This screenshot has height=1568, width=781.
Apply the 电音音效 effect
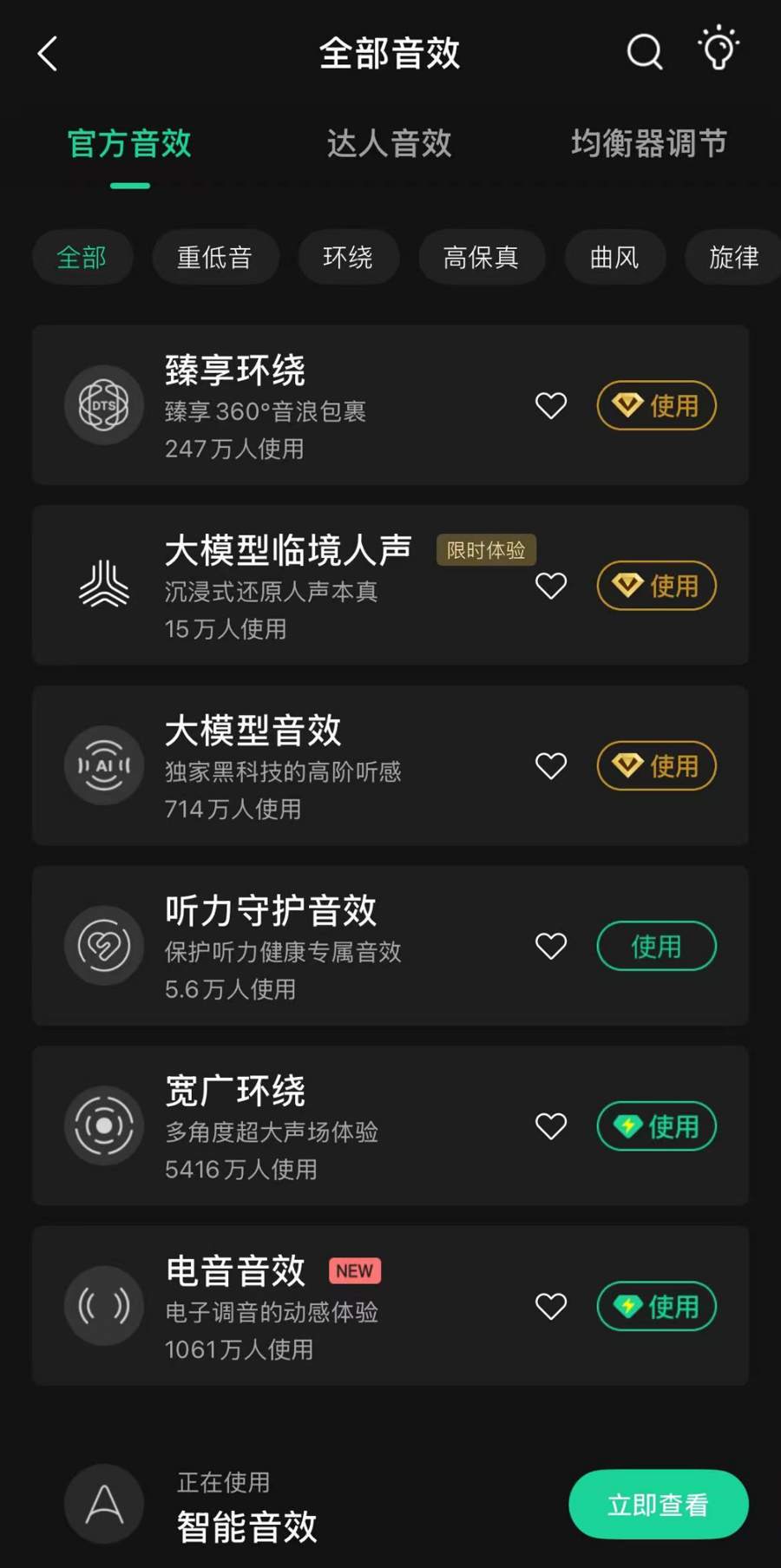coord(656,1306)
